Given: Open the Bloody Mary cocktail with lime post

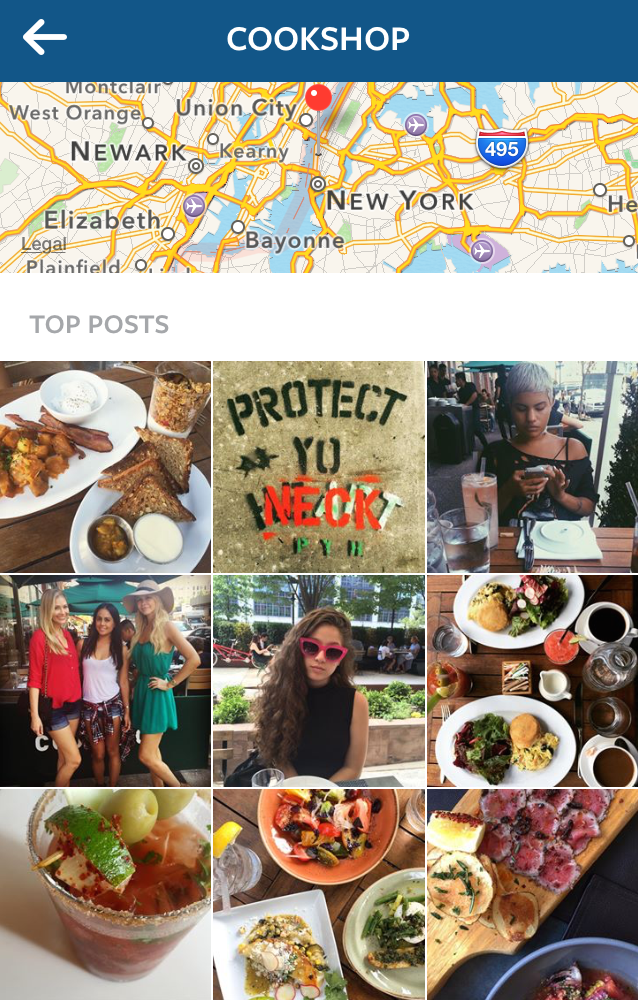Looking at the screenshot, I should click(105, 894).
